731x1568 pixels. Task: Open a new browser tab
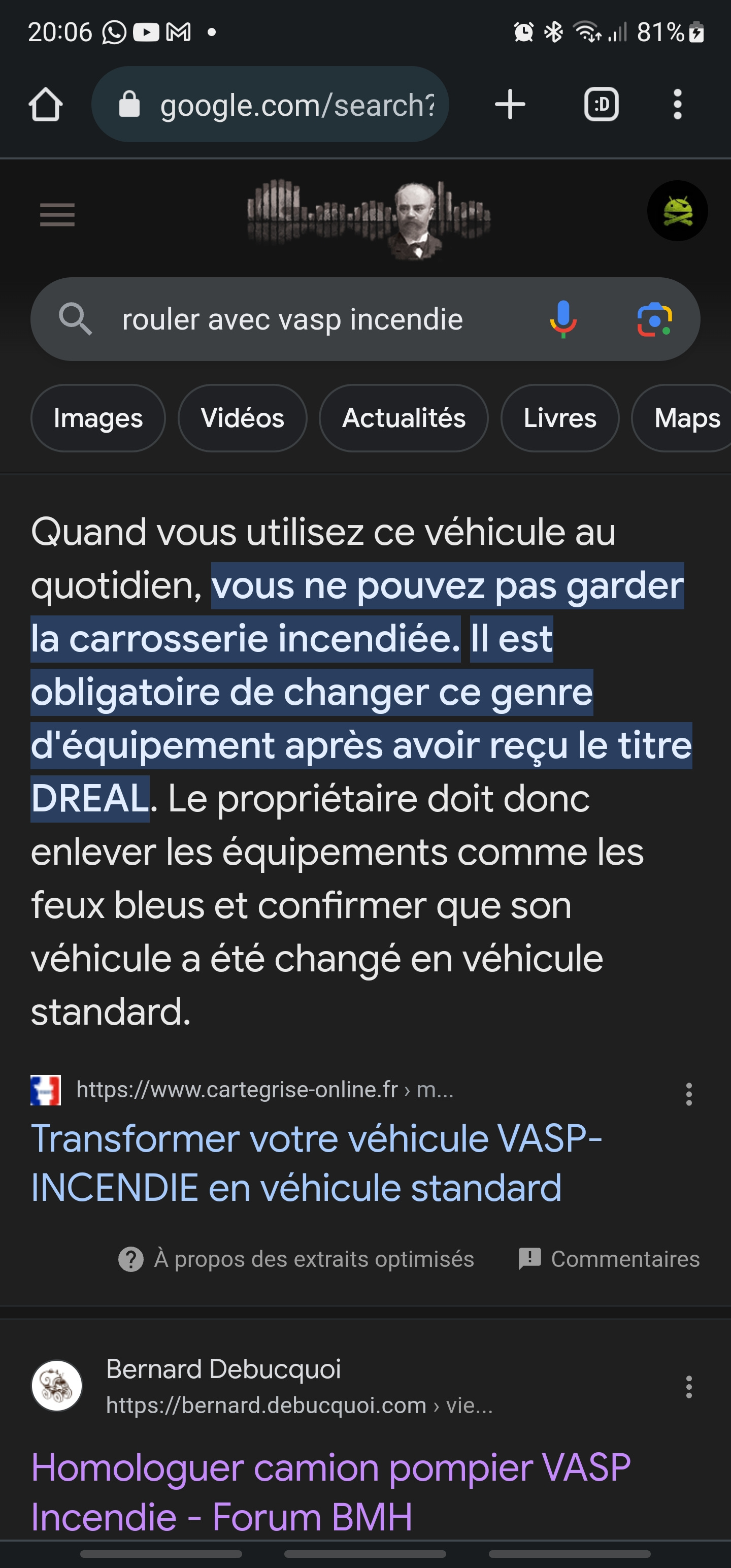pyautogui.click(x=510, y=105)
